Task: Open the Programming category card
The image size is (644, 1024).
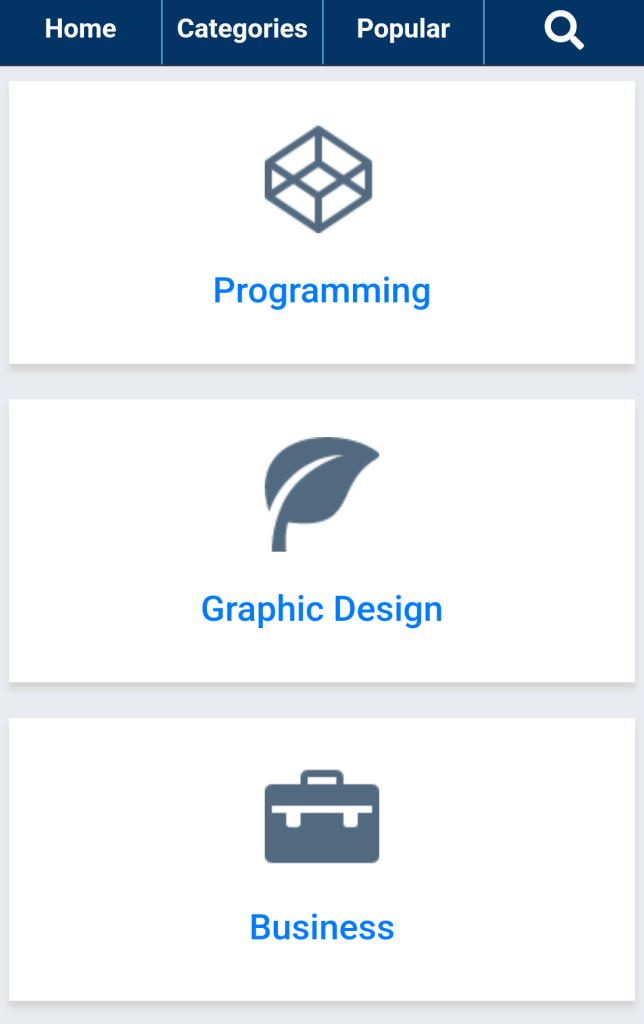Action: point(322,224)
